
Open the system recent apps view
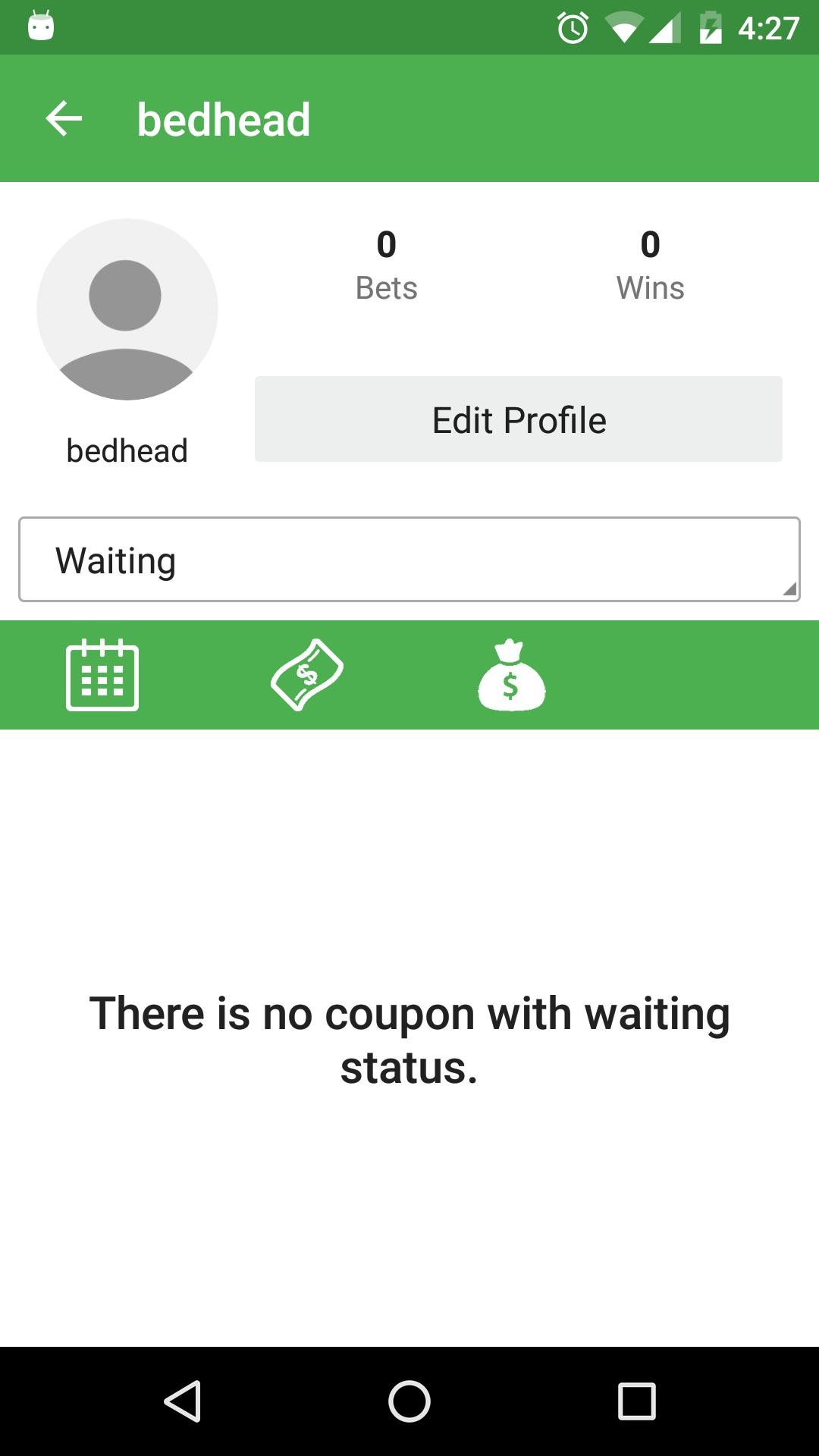pyautogui.click(x=636, y=1401)
